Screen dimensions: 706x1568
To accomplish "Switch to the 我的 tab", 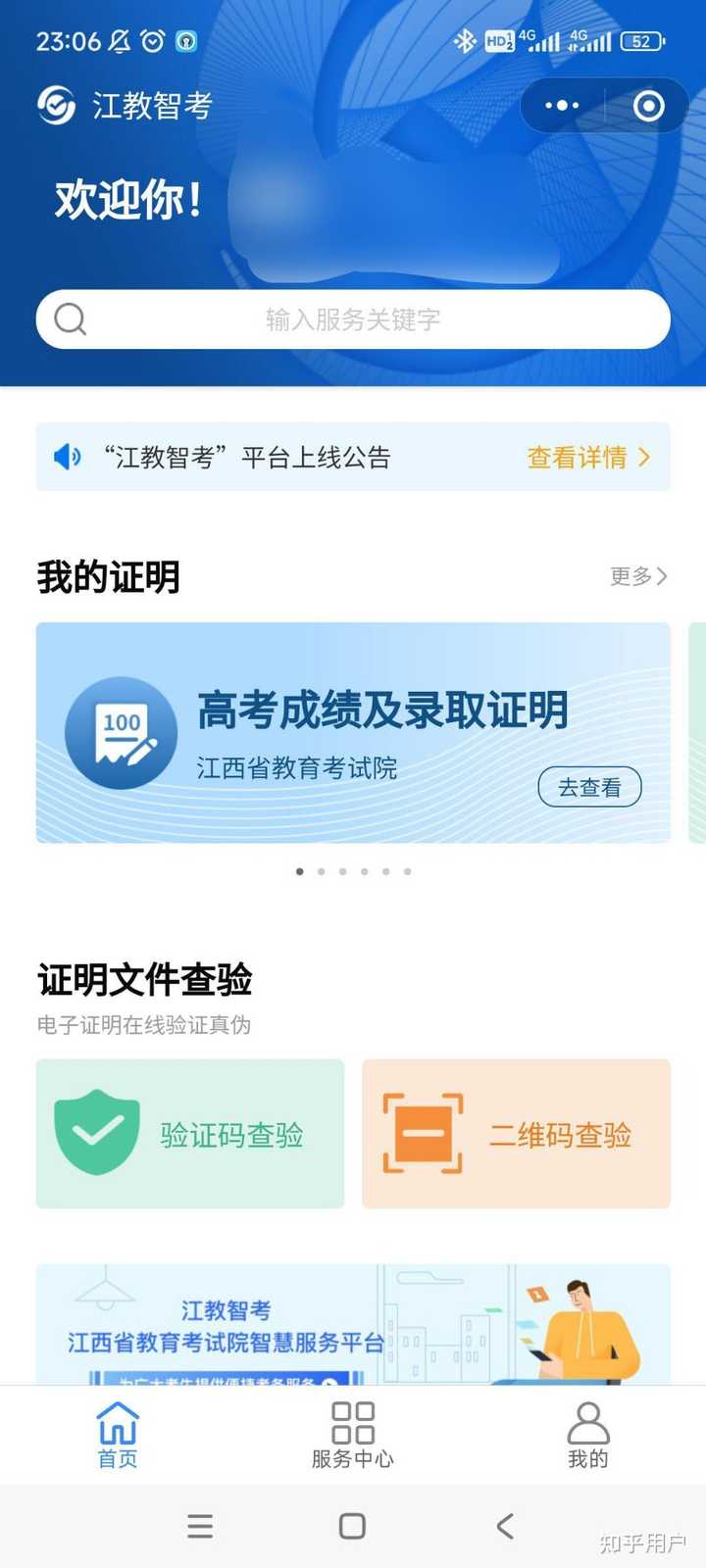I will [x=588, y=1435].
